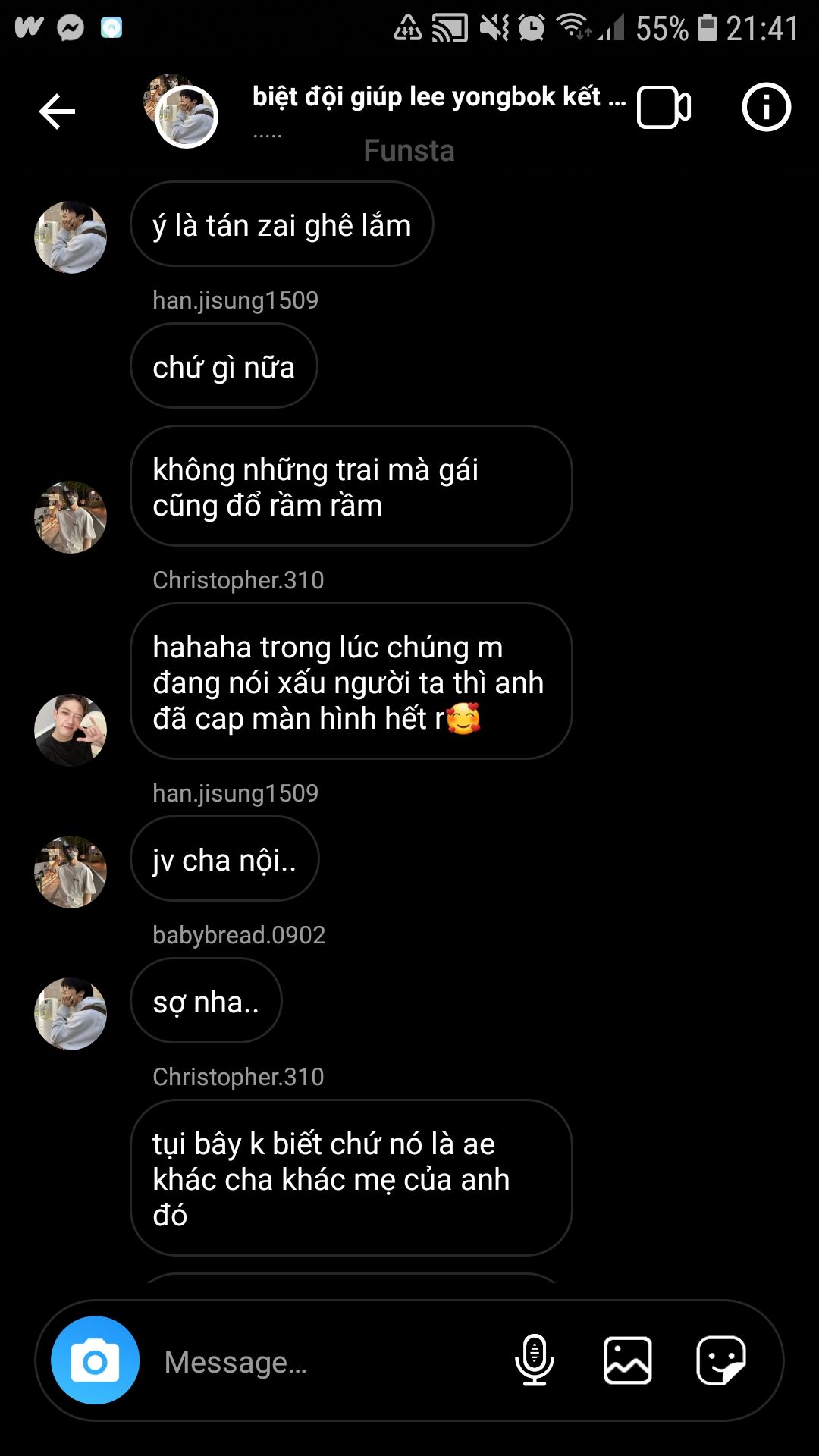
Task: Go back from the group chat
Action: pos(57,111)
